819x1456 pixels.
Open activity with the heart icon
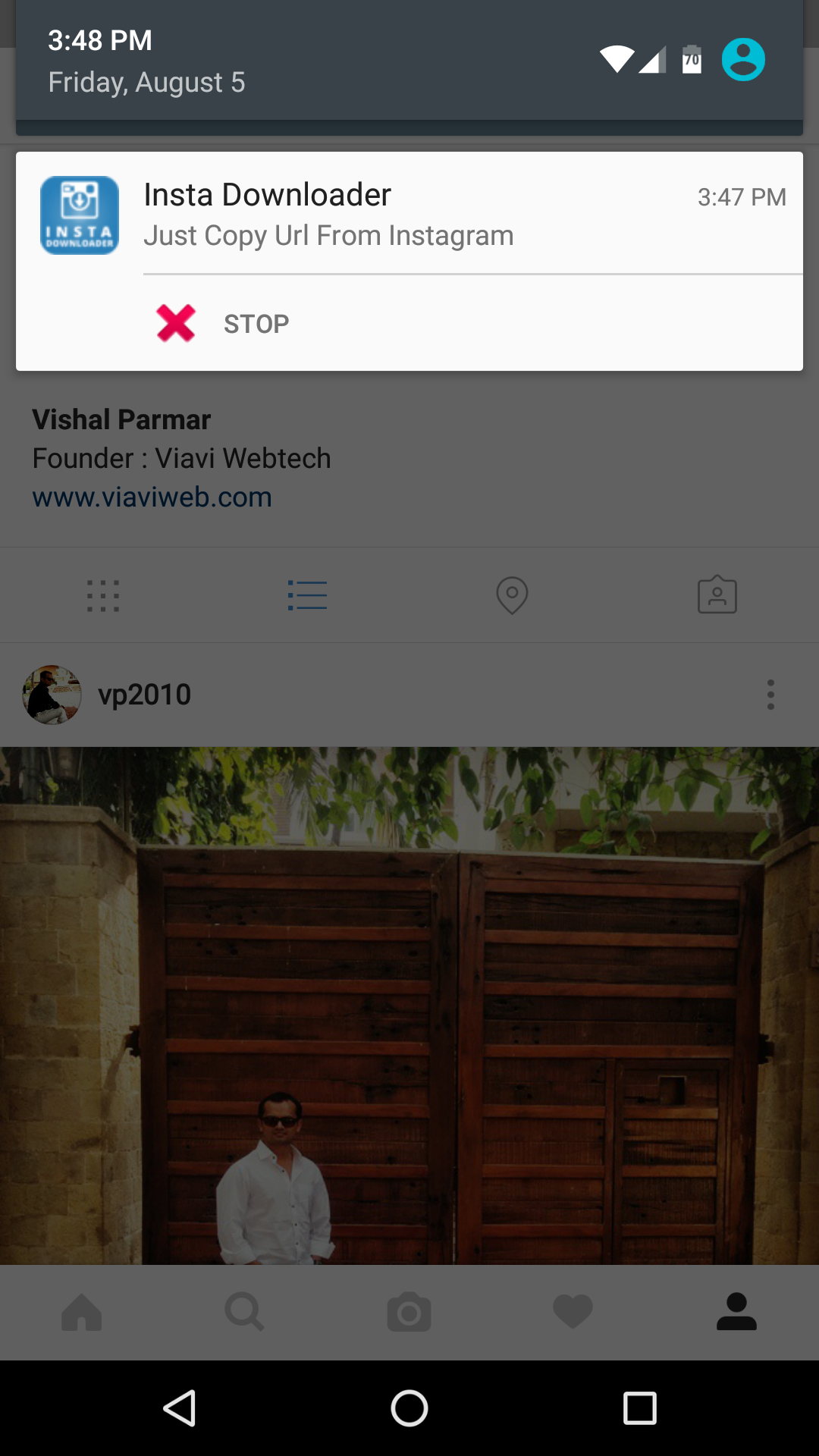(573, 1310)
